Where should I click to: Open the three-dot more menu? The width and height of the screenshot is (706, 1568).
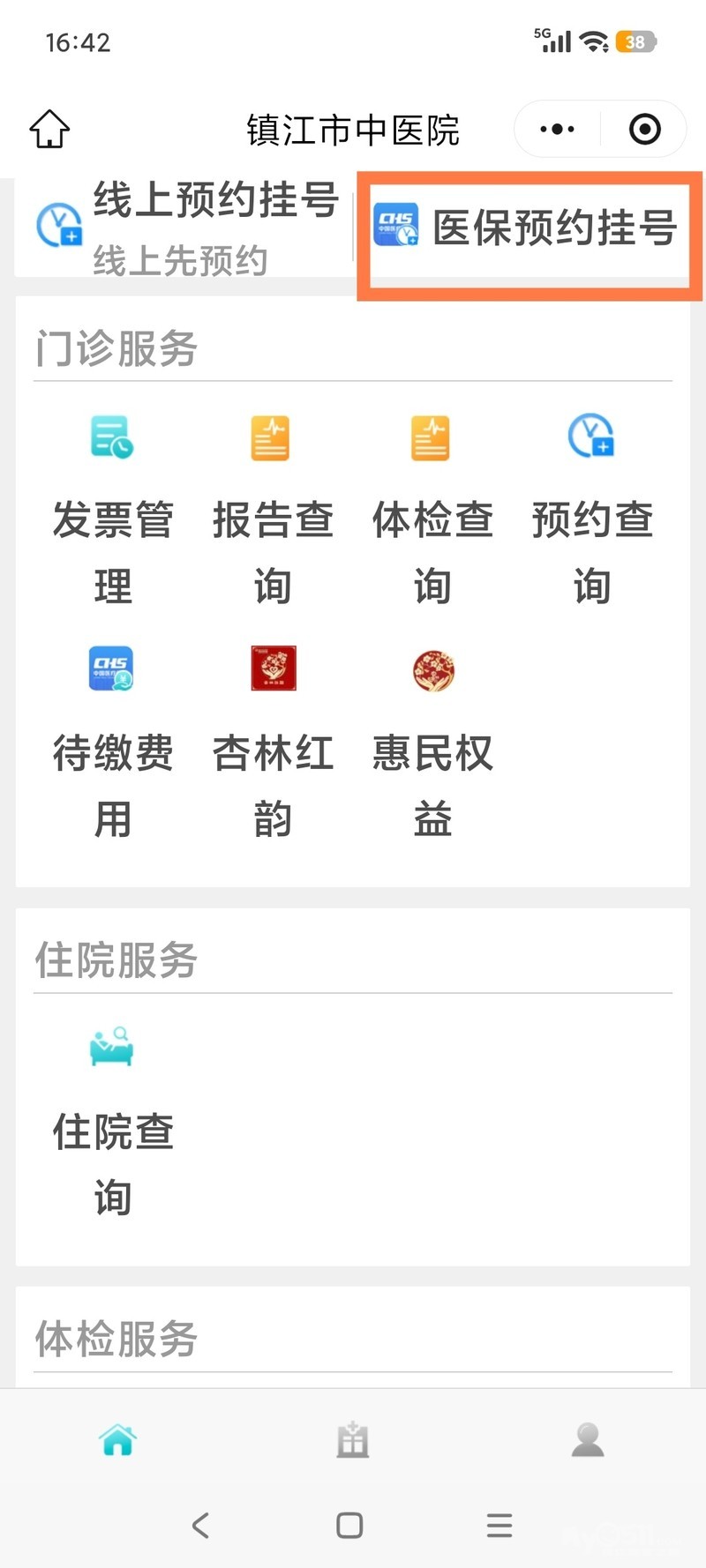coord(557,130)
